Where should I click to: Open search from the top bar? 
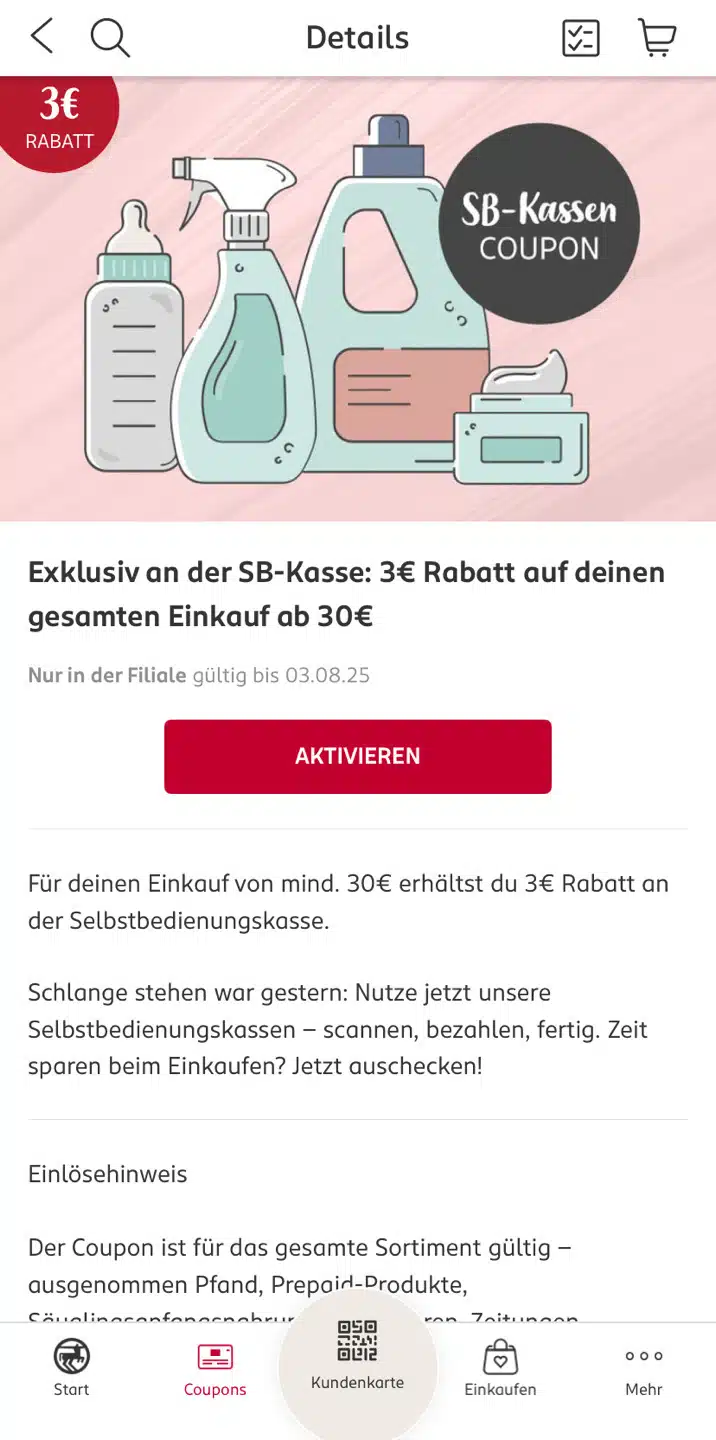point(110,38)
